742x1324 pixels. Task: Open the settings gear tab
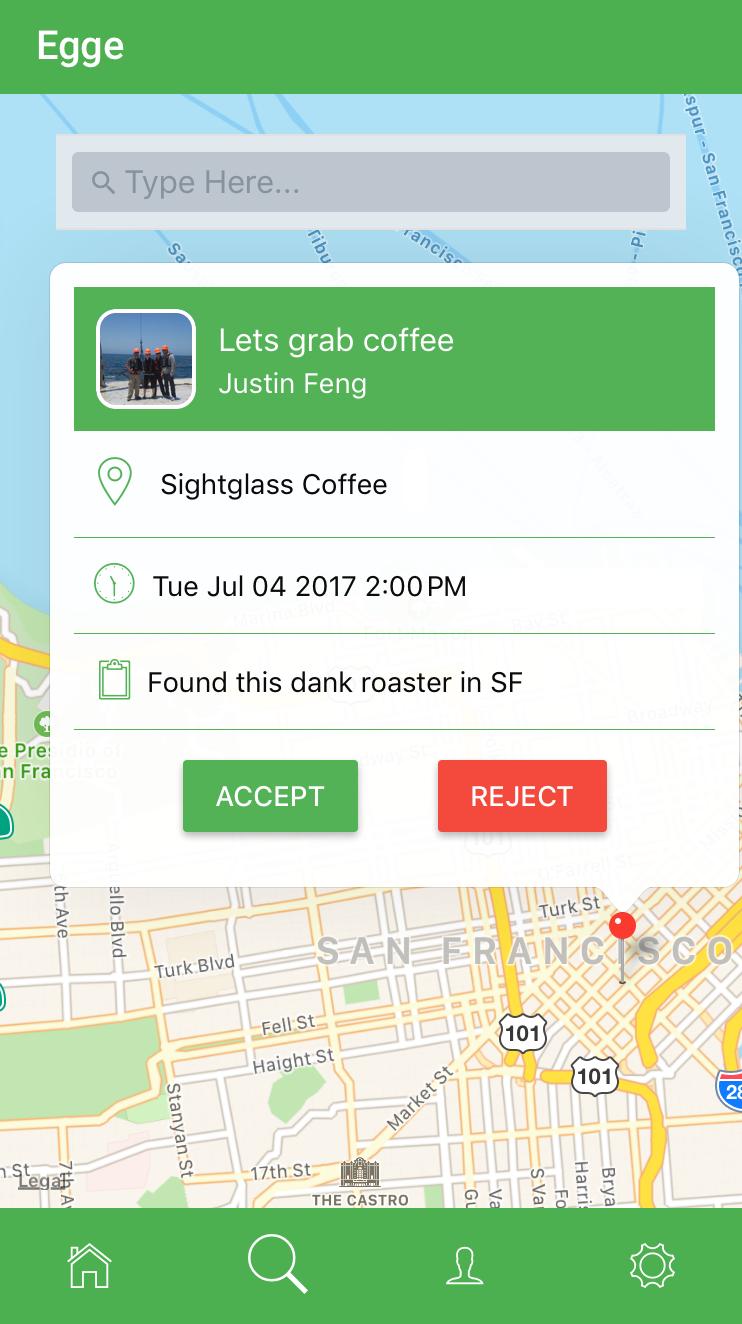point(652,1266)
